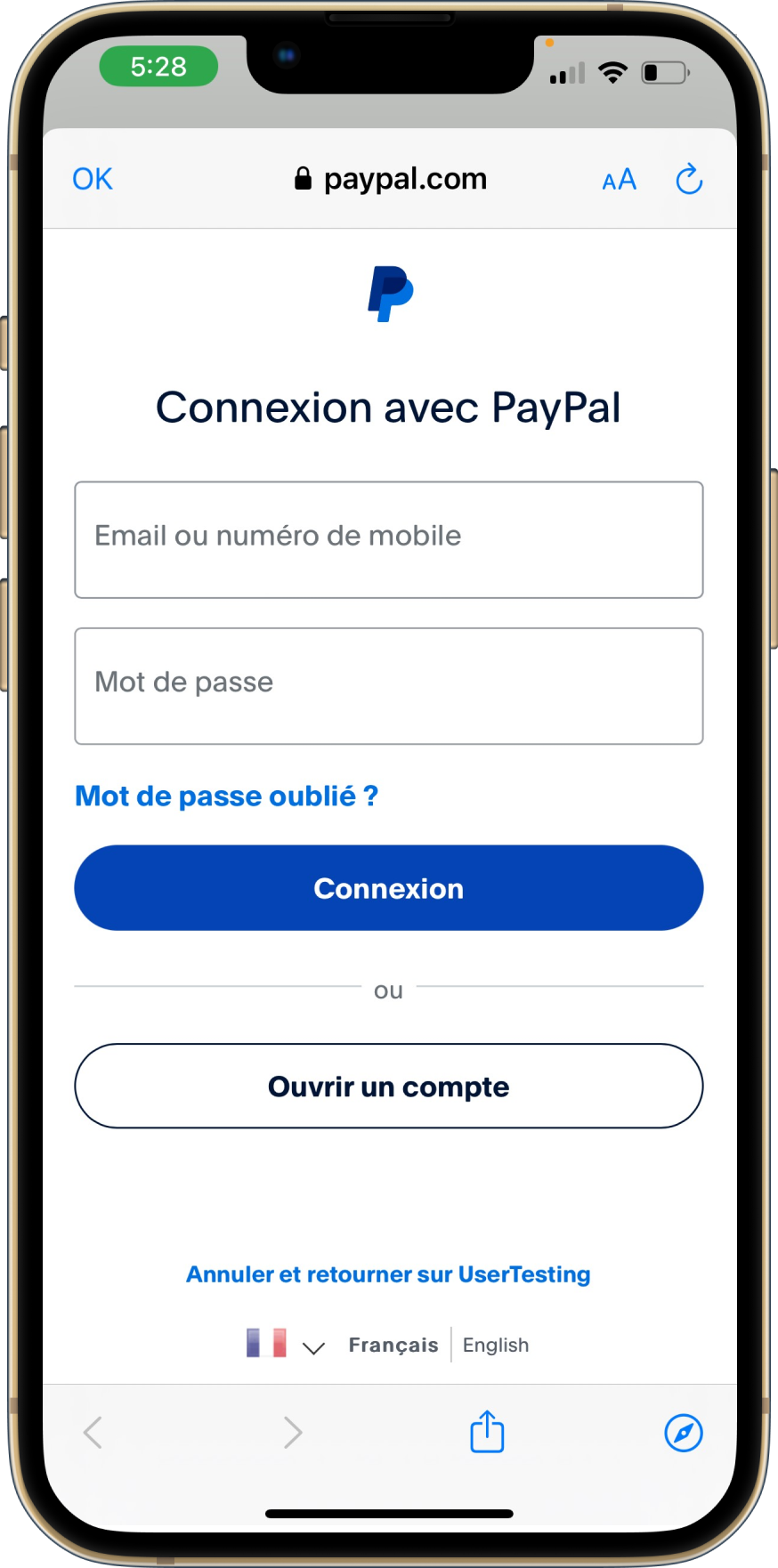The image size is (778, 1568).
Task: Focus the Email ou numéro de mobile field
Action: coord(389,540)
